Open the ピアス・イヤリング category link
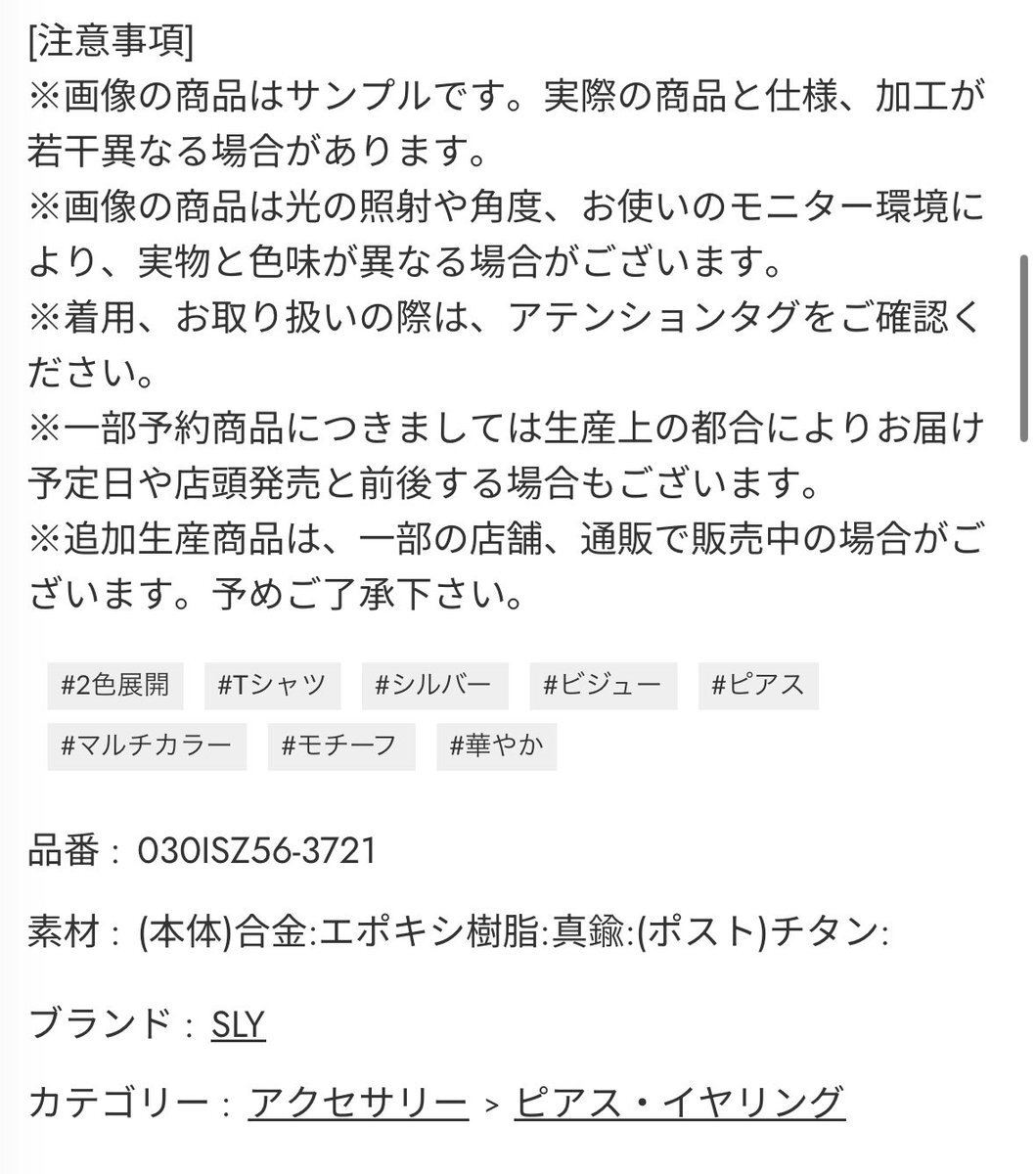Screen dimensions: 1036x1174 [679, 1103]
